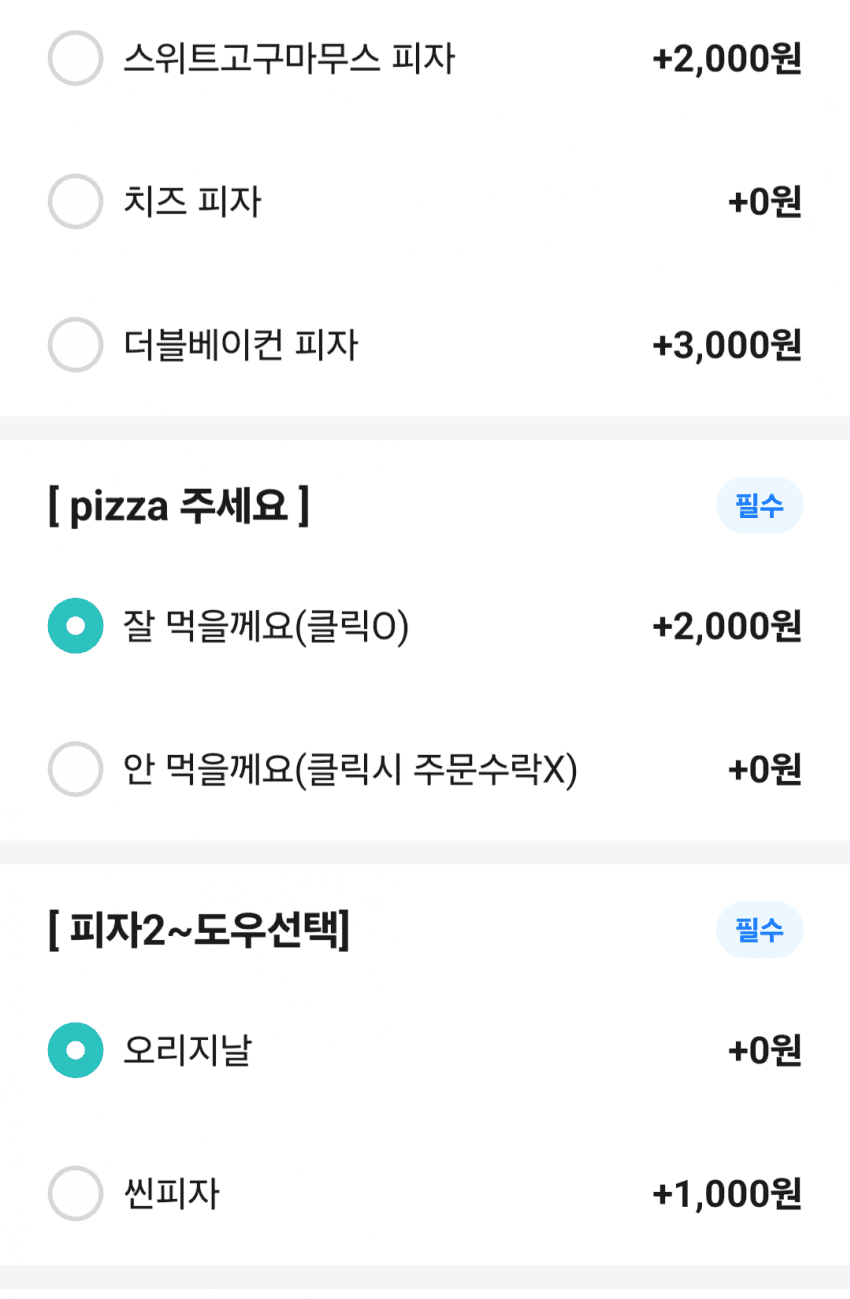Toggle the 오리지날 selected radio control
This screenshot has width=850, height=1299.
point(75,1050)
